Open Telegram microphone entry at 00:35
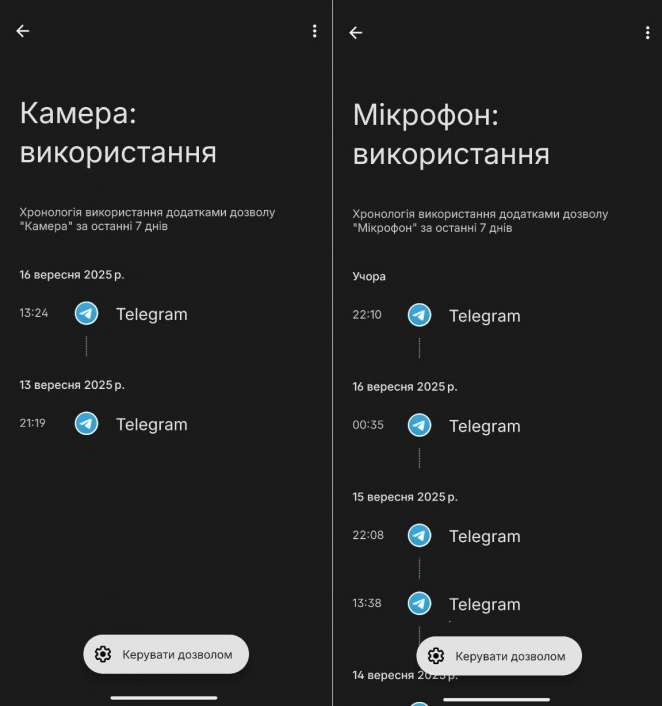662x706 pixels. pos(483,426)
